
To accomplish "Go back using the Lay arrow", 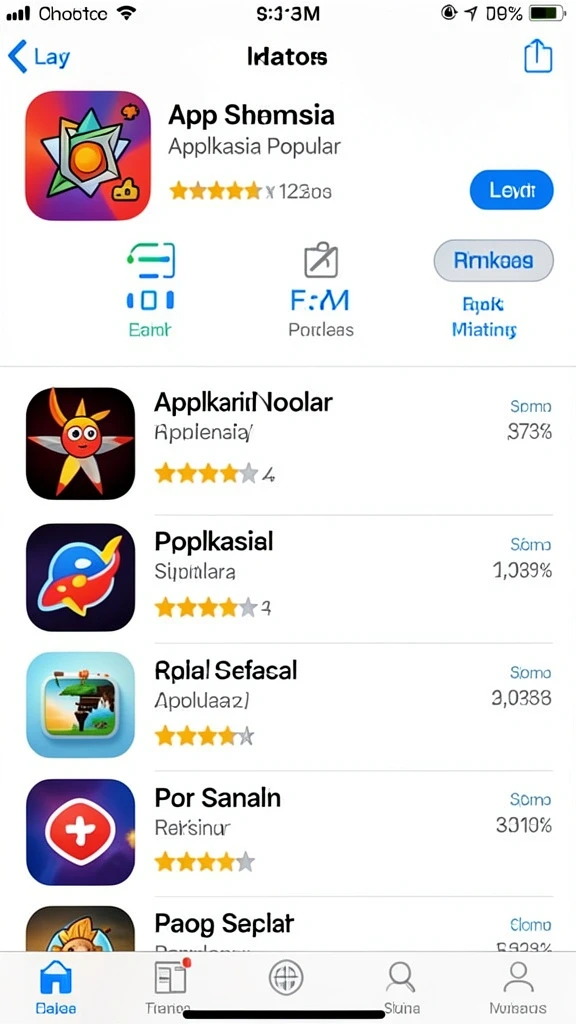I will click(x=38, y=57).
